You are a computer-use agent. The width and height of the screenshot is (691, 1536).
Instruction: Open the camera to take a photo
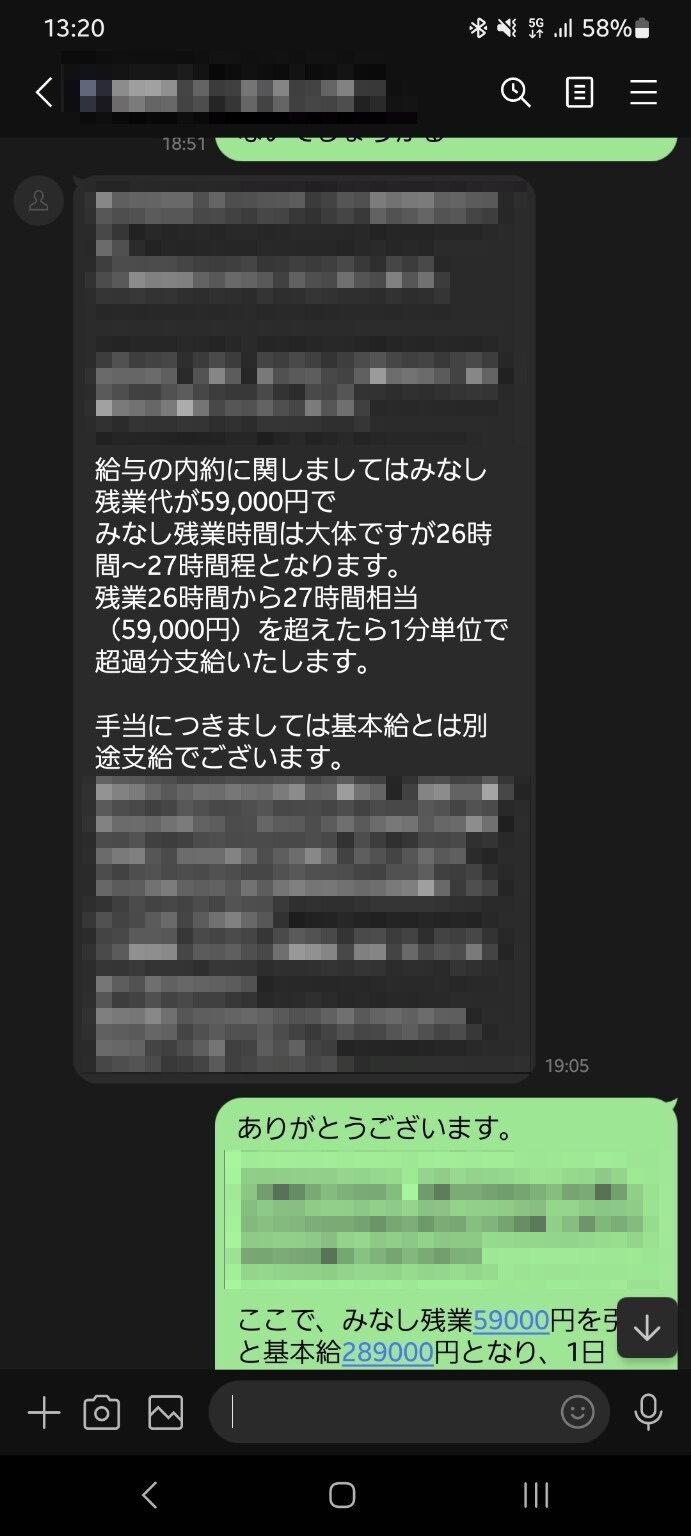pos(102,1413)
